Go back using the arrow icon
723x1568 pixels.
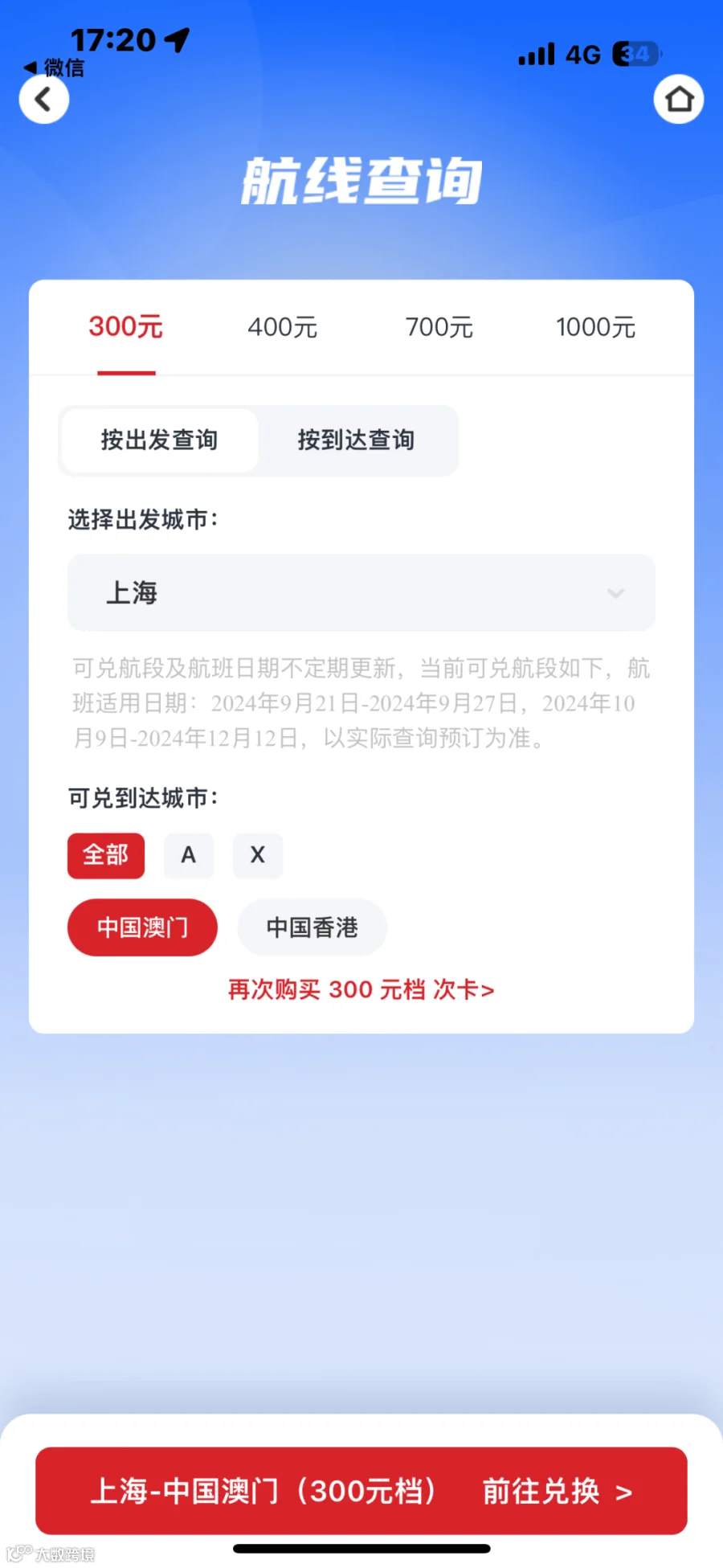pos(44,100)
